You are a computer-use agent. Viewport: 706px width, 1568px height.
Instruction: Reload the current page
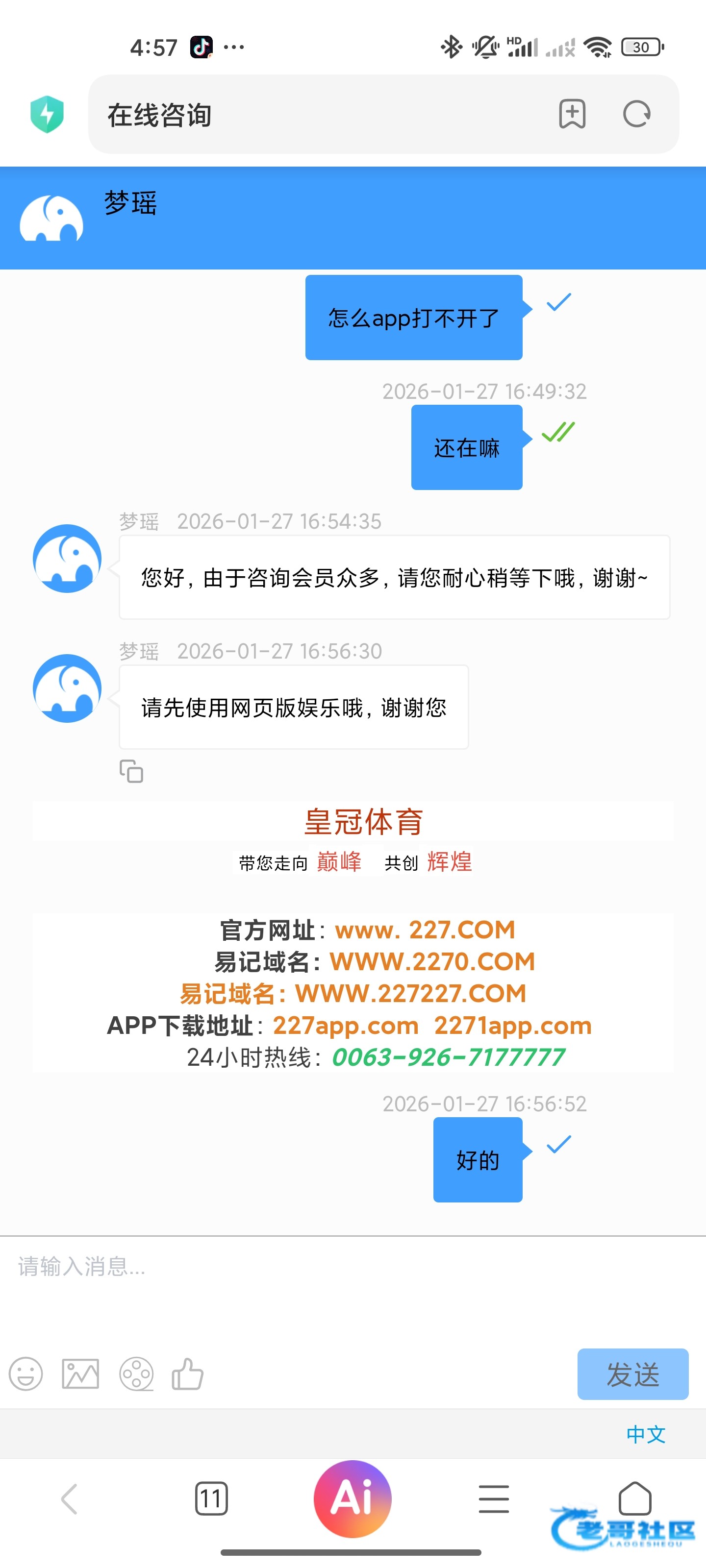pos(636,114)
